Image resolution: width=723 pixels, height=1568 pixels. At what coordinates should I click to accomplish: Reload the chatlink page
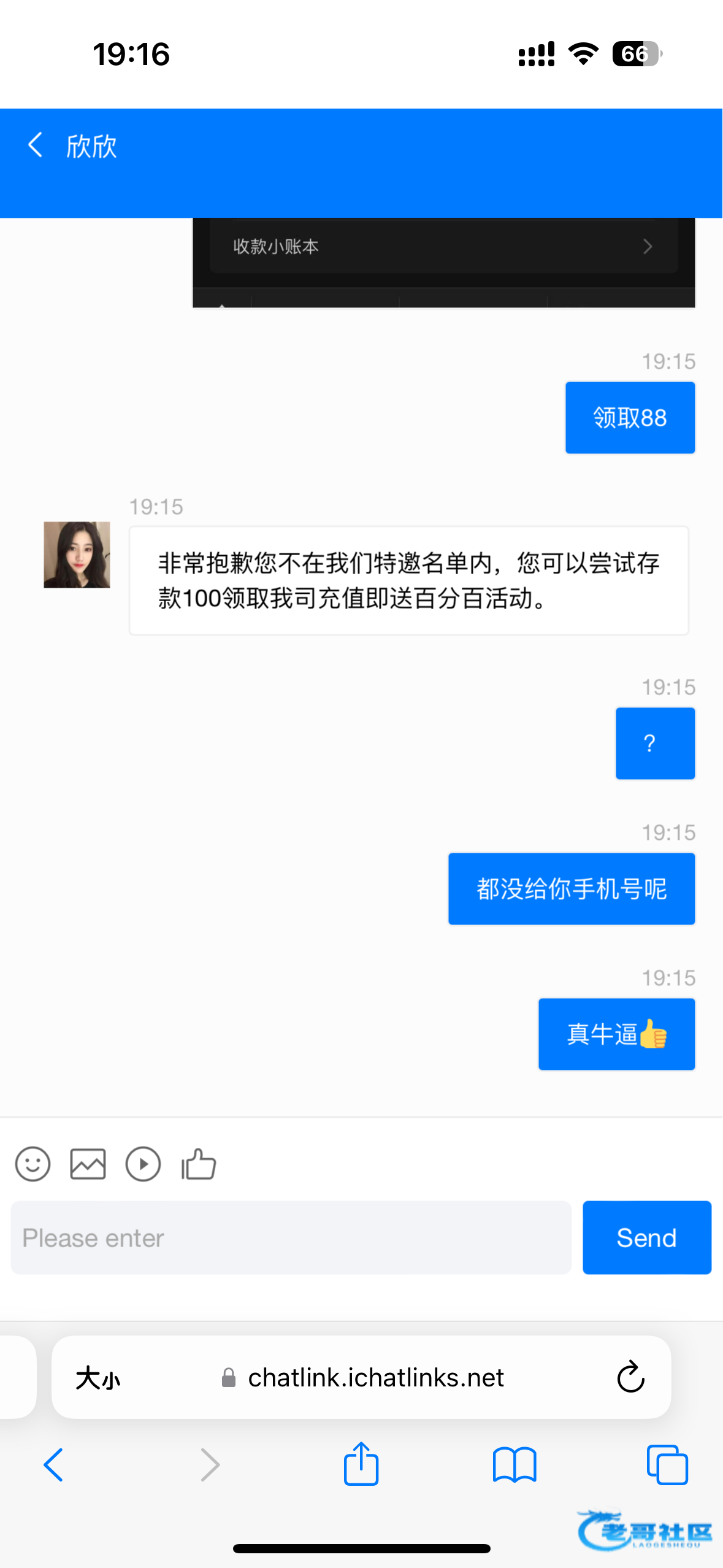click(630, 1378)
